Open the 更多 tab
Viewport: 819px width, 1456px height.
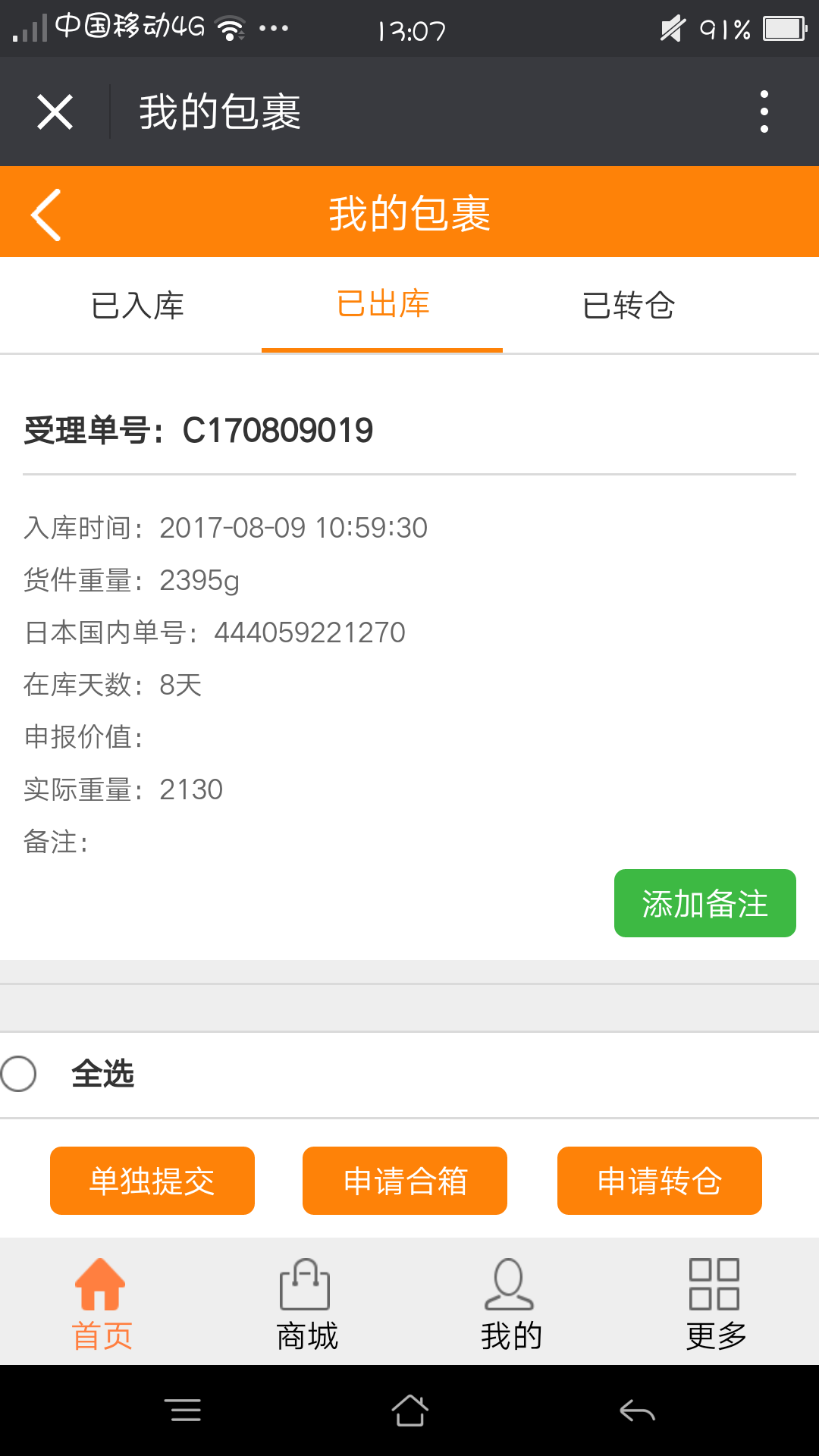pos(716,1304)
